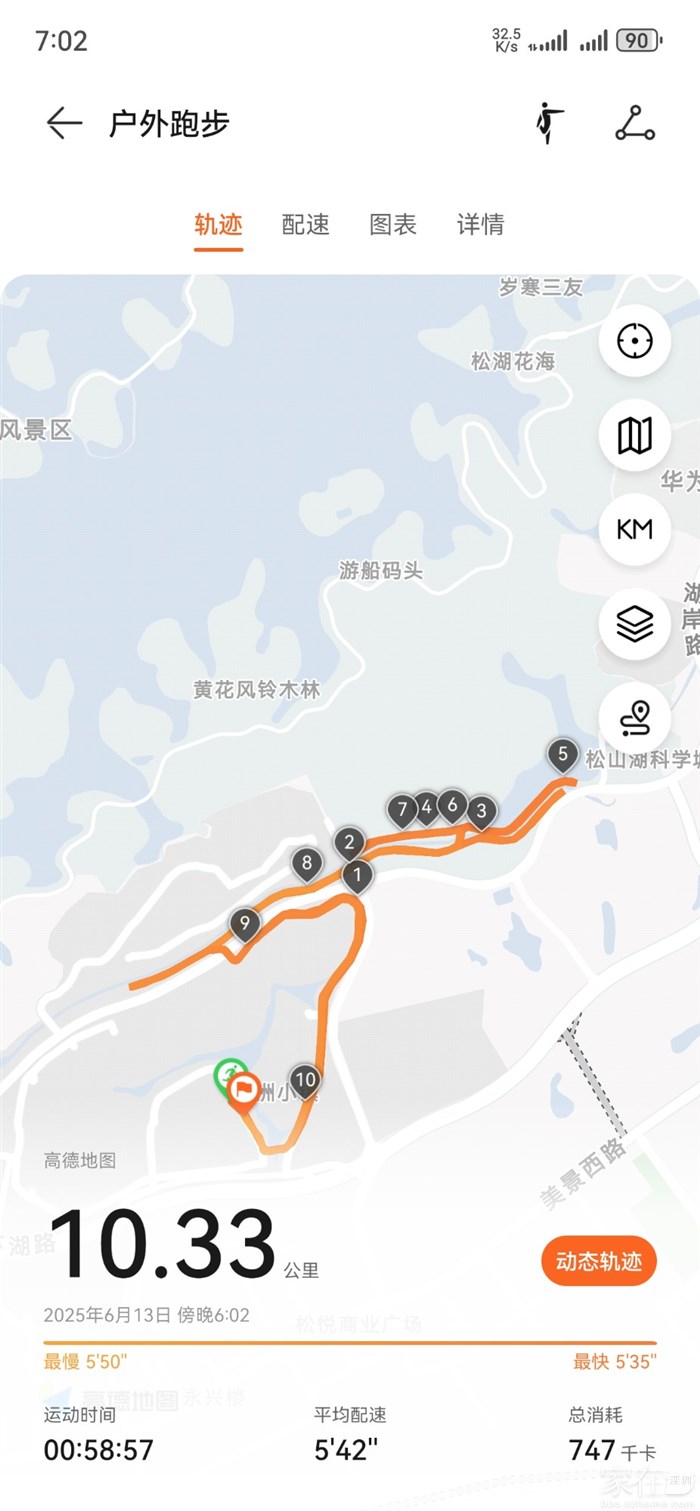The image size is (700, 1511).
Task: Play the 动态轨迹 animation
Action: tap(598, 1262)
